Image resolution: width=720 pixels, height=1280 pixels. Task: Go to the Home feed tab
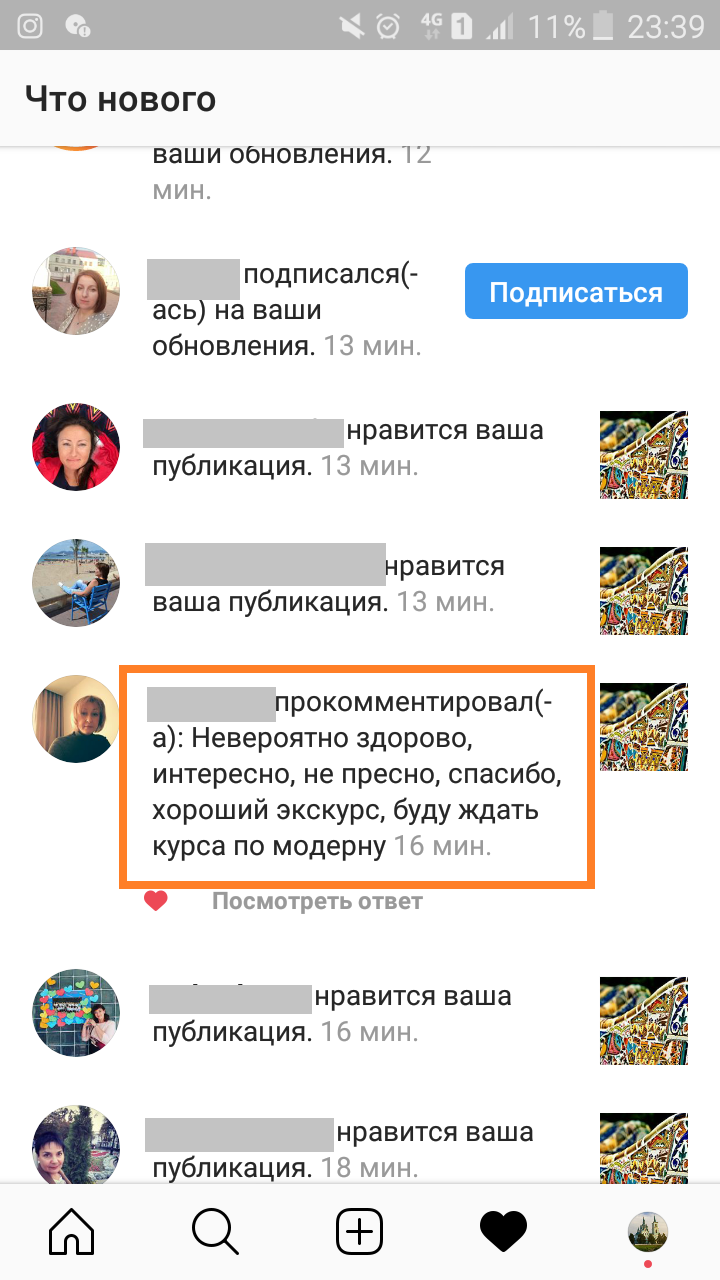tap(72, 1231)
